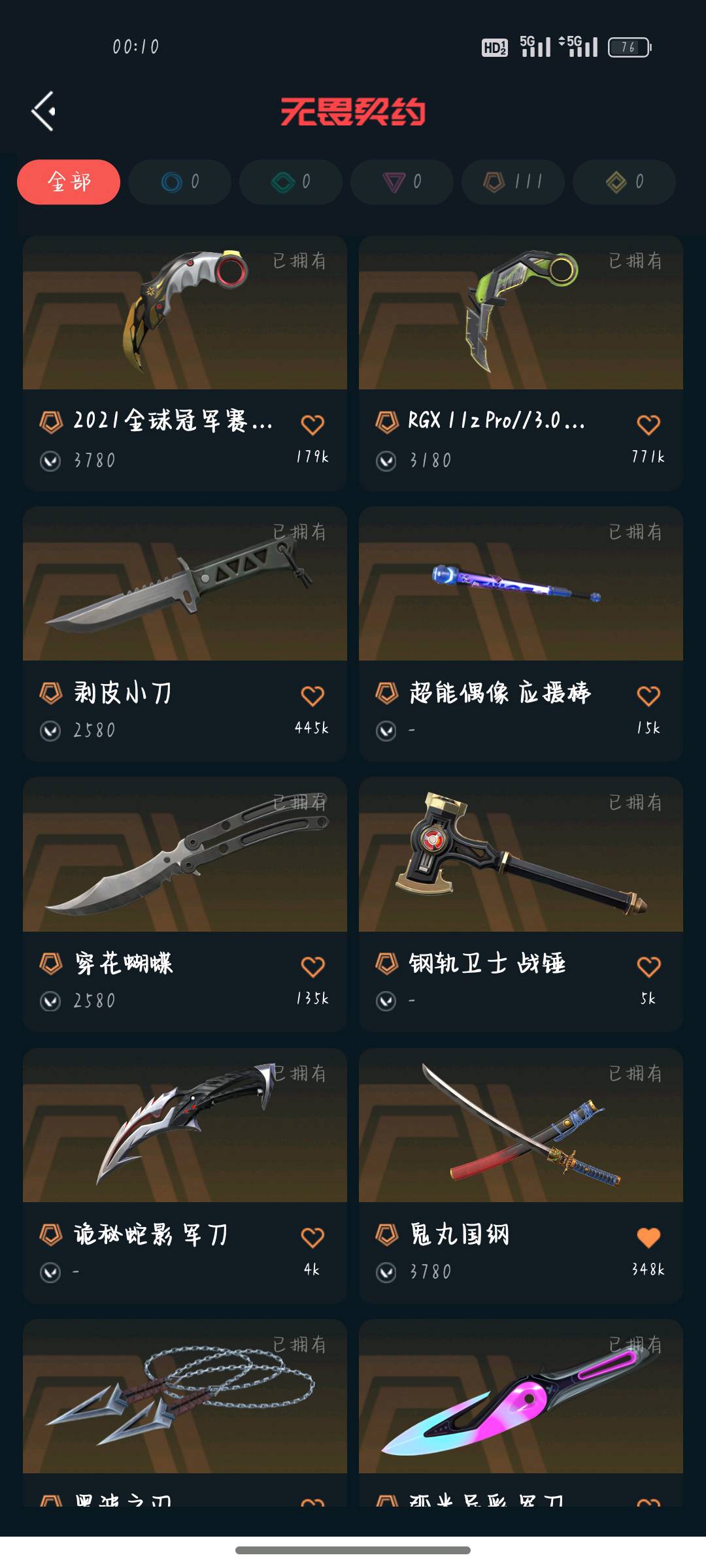706x1568 pixels.
Task: Like the 钢轨卫士 战锤 skin
Action: [648, 967]
